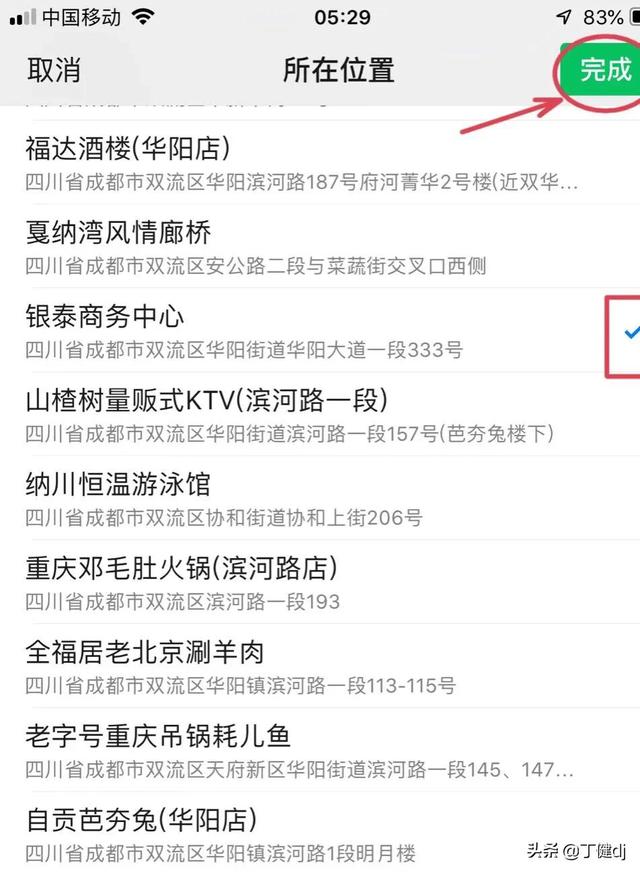Select 银泰商务中心 location row
This screenshot has width=640, height=873.
click(300, 331)
